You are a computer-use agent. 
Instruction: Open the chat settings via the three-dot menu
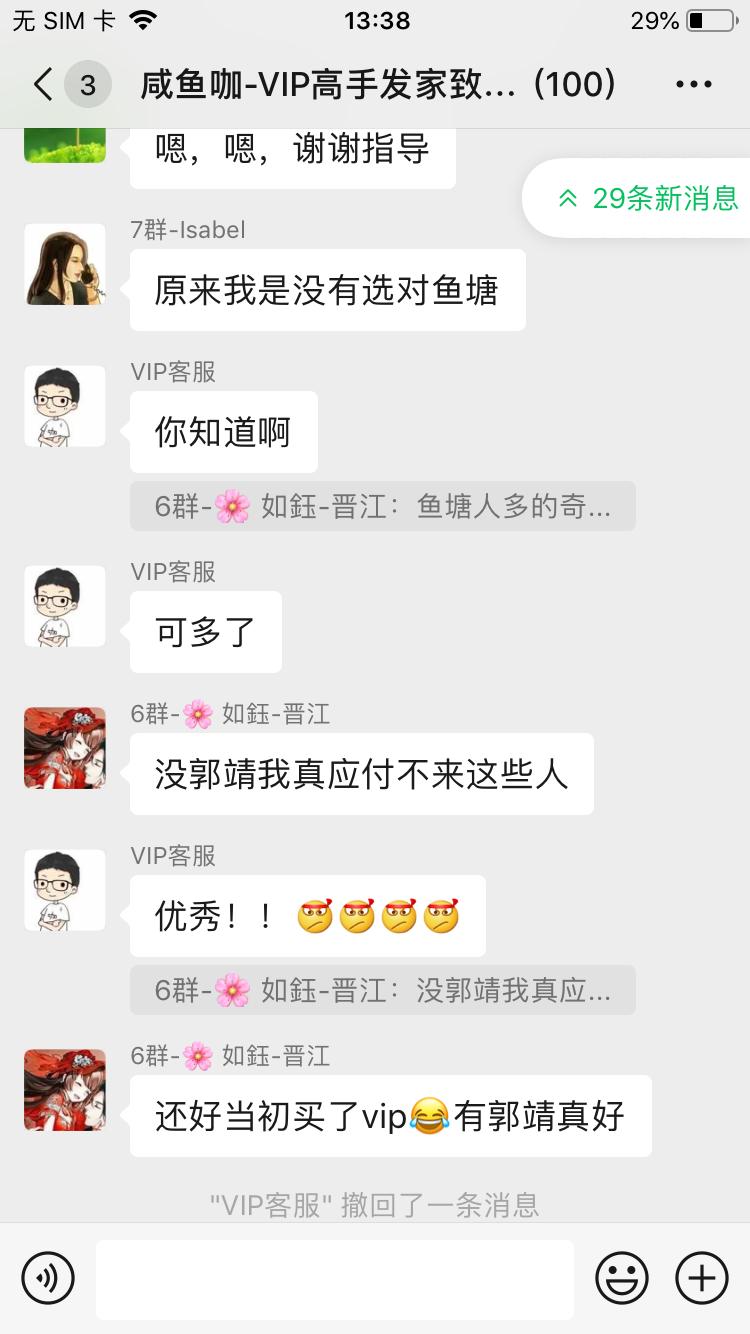point(693,85)
